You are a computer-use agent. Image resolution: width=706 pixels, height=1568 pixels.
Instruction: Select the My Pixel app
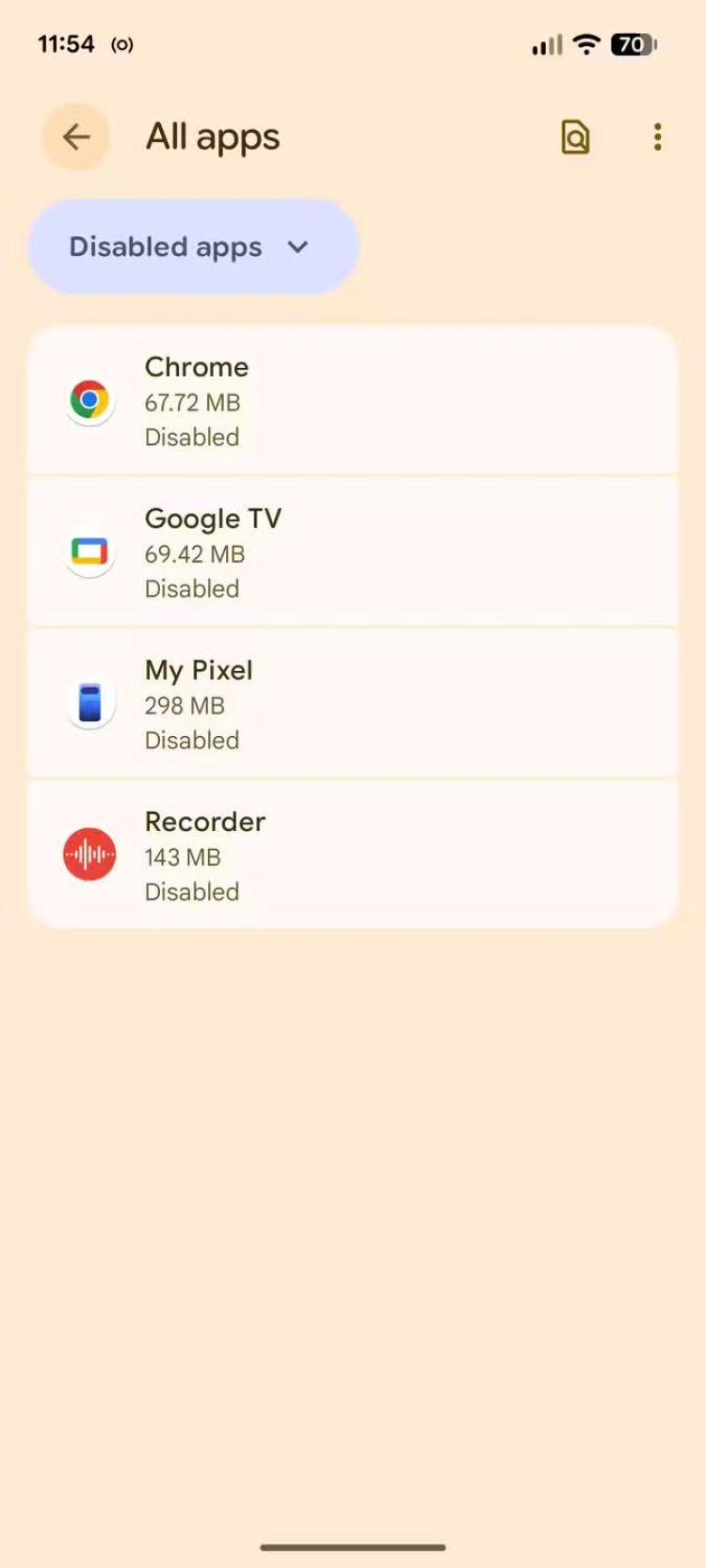(x=353, y=704)
